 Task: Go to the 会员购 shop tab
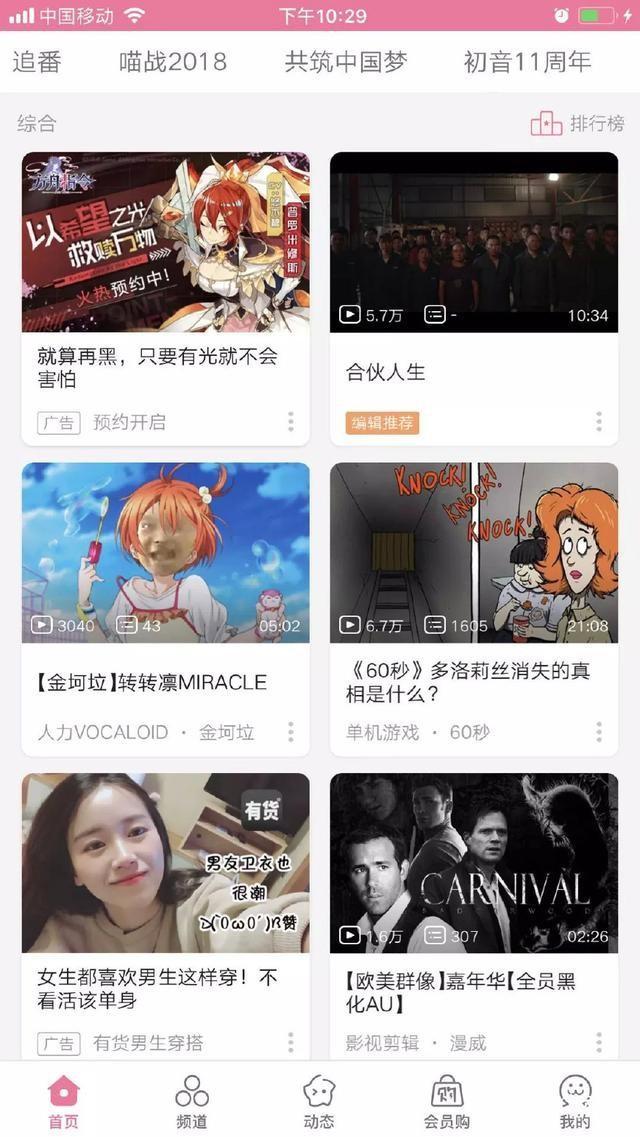(447, 1100)
